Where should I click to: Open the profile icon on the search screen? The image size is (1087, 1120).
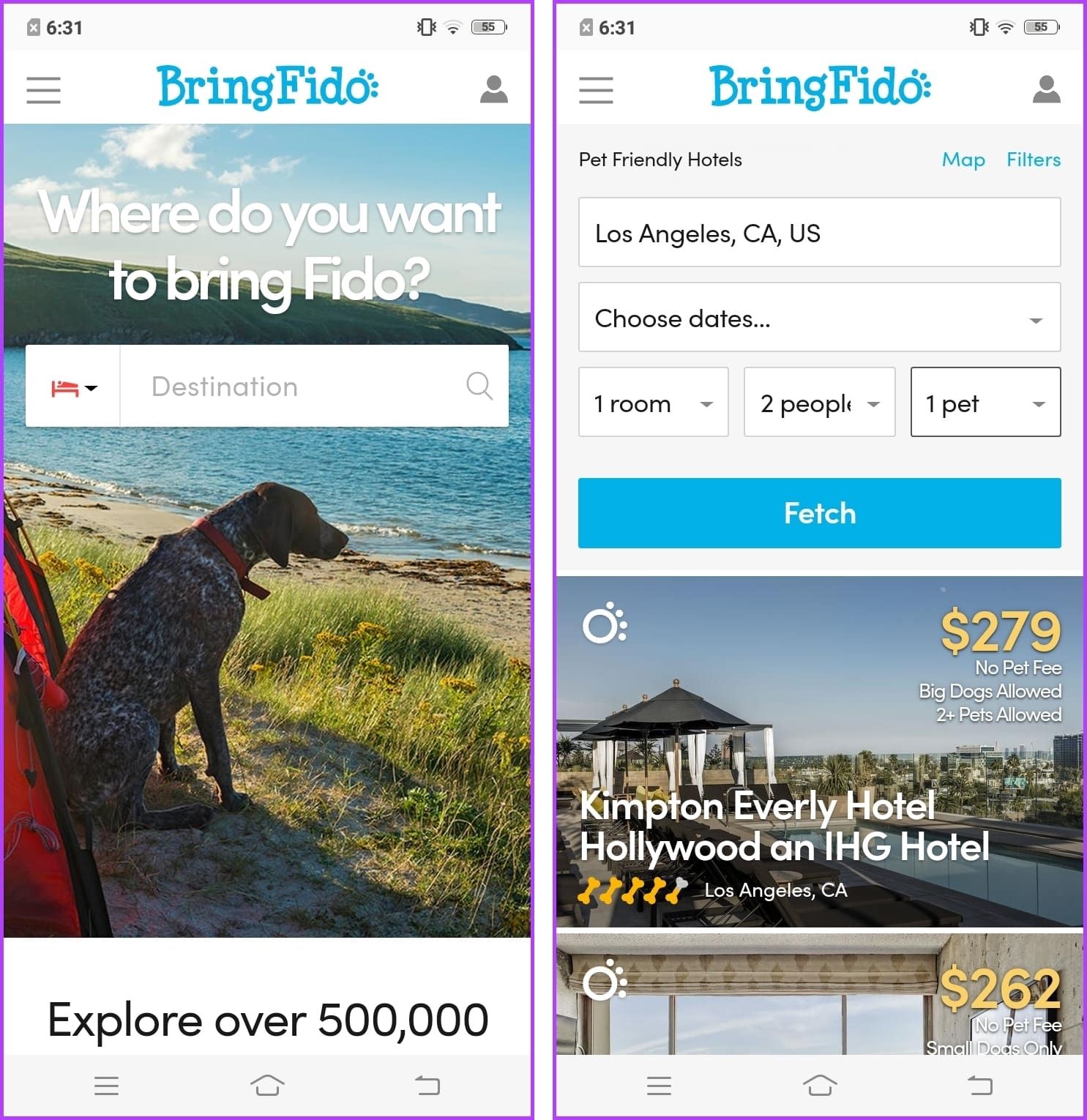1046,89
